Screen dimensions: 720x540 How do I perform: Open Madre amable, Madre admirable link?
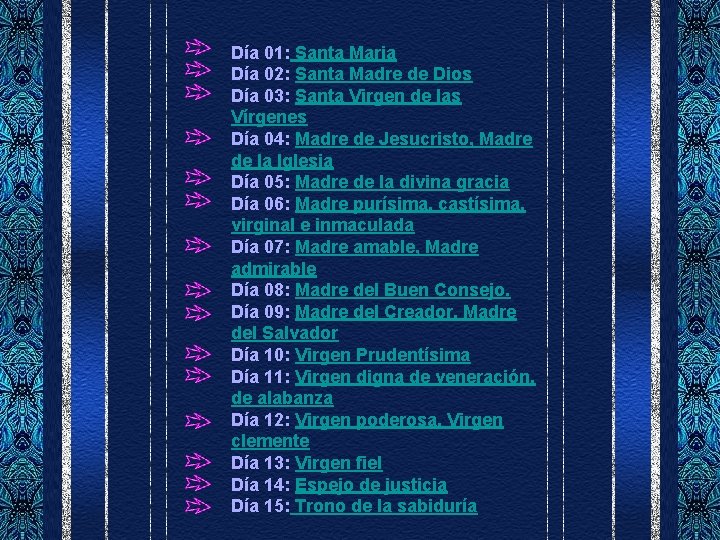(x=387, y=247)
